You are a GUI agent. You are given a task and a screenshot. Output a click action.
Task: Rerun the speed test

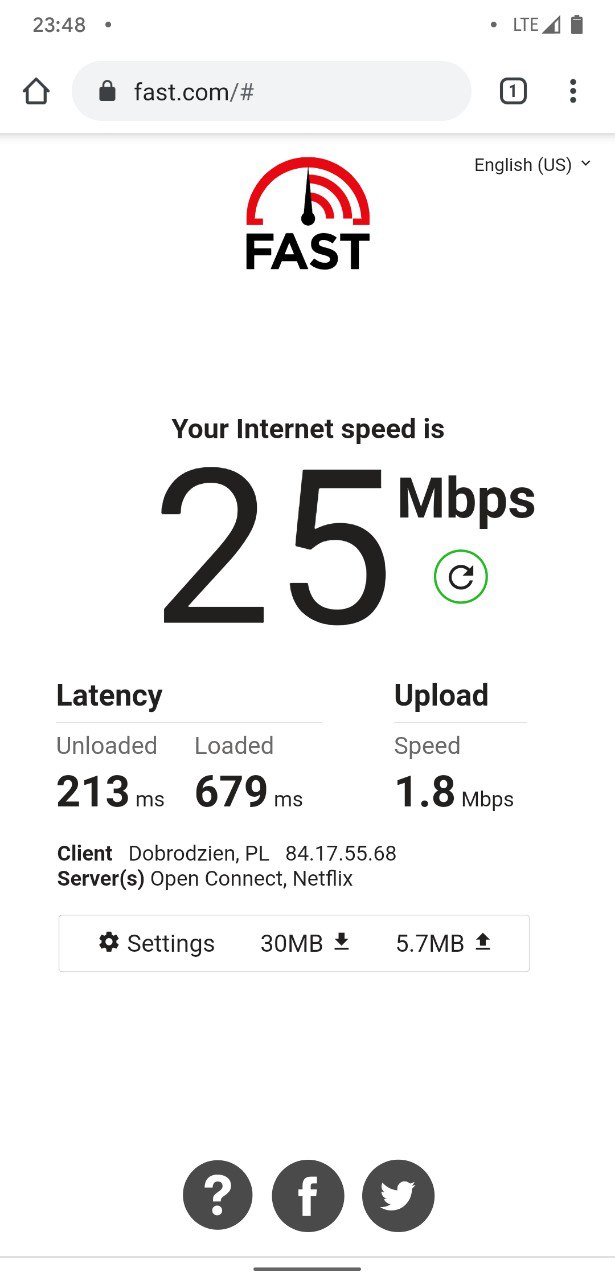461,577
